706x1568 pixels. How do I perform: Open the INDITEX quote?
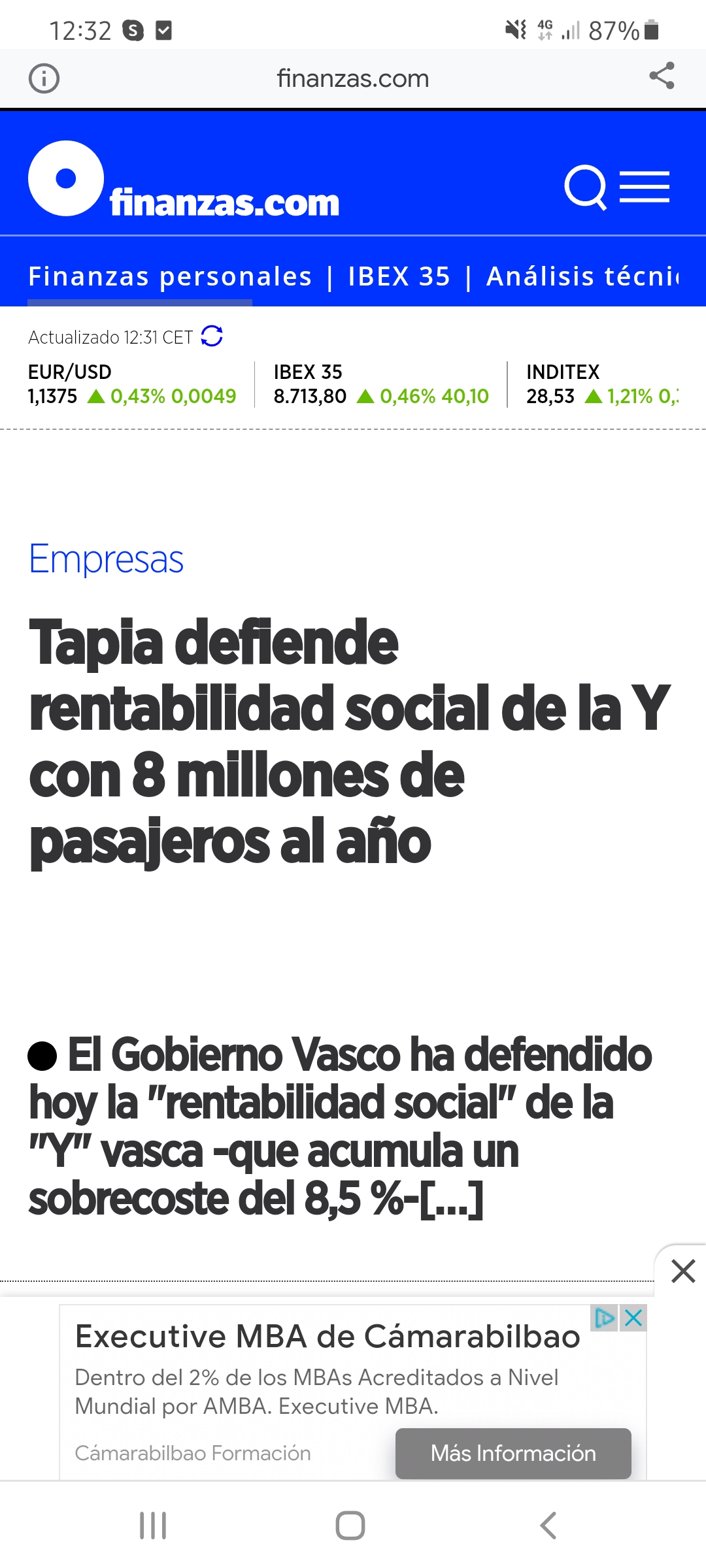click(x=603, y=384)
